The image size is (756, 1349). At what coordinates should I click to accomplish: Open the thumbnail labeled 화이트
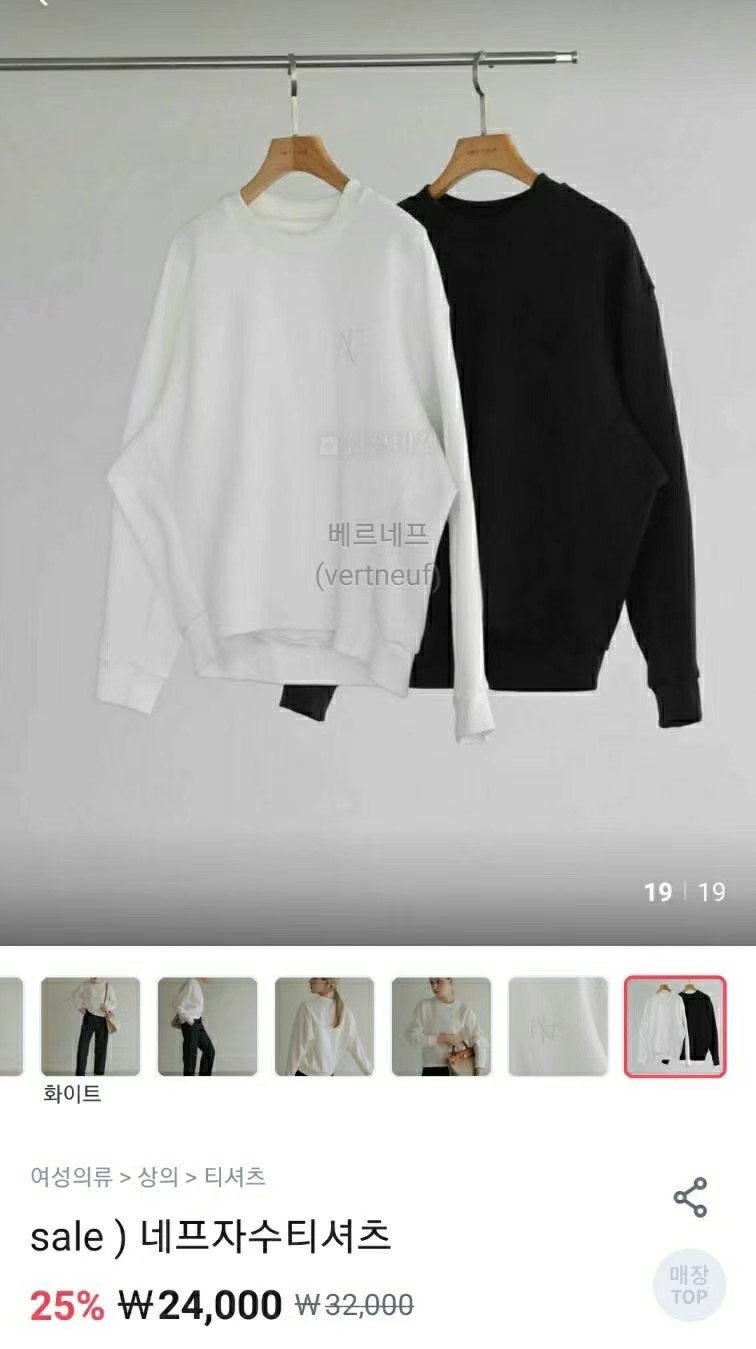(90, 1026)
